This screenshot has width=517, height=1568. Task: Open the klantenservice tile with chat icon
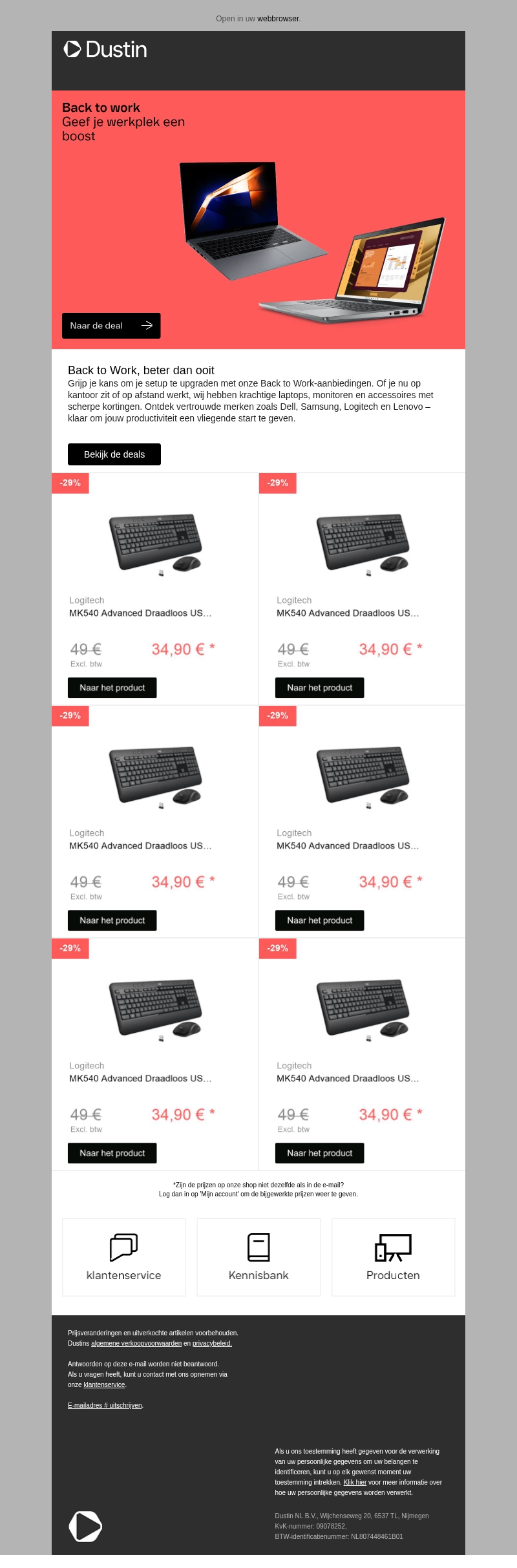click(124, 1257)
